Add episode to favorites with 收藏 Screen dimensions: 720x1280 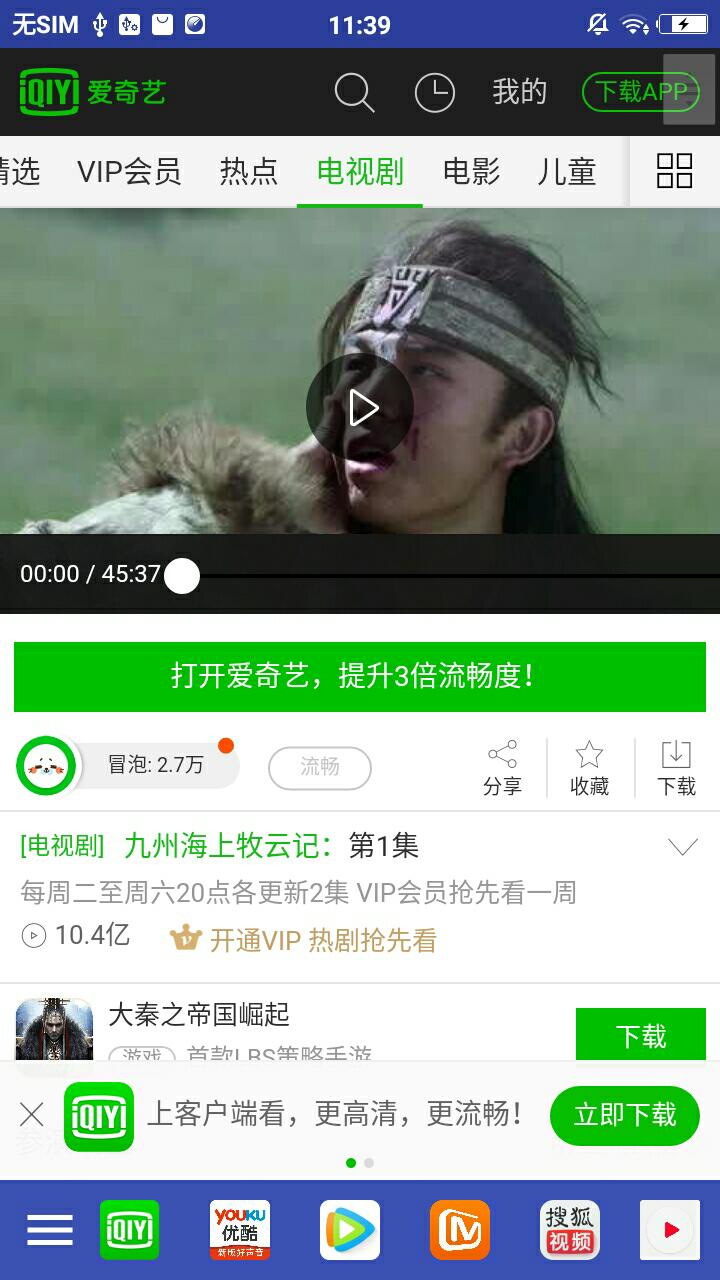coord(589,768)
